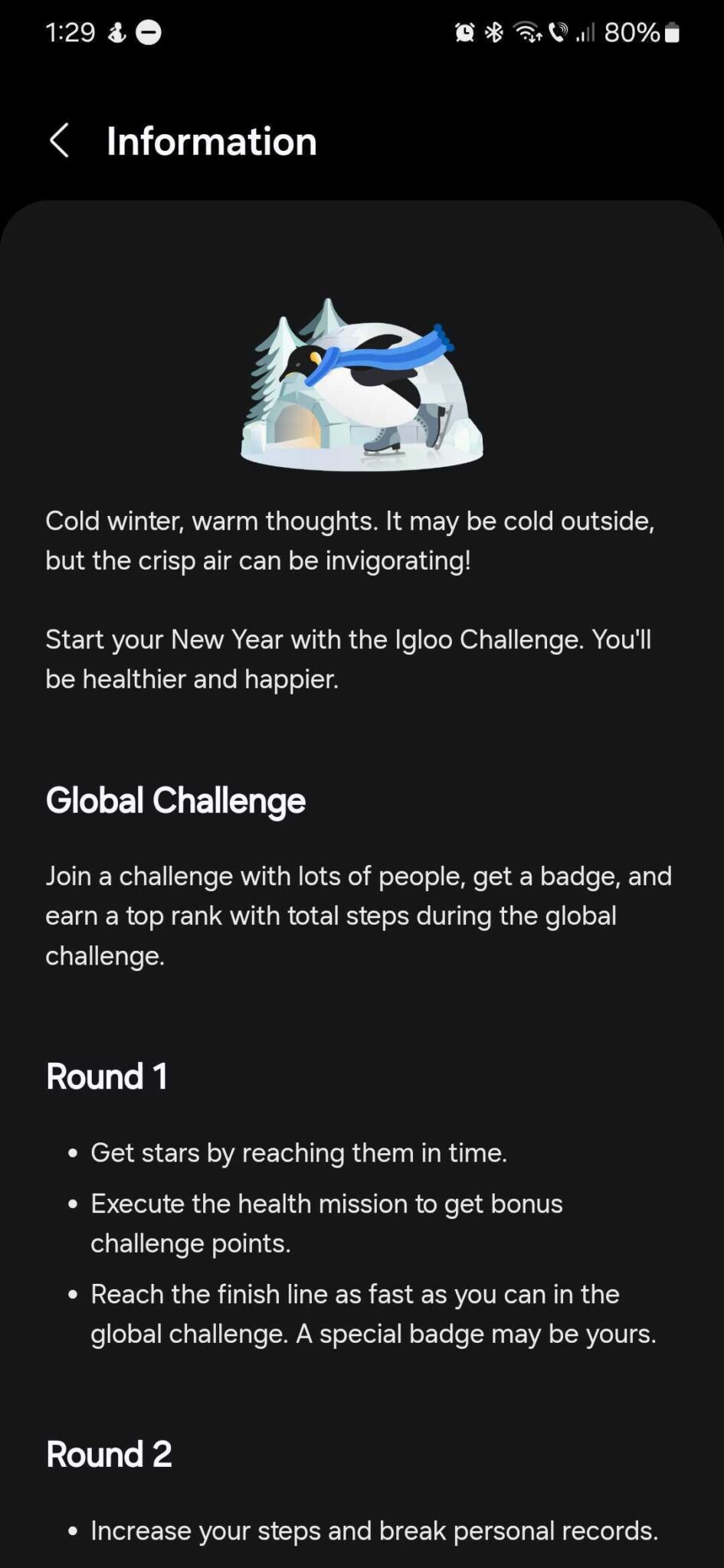
Task: Tap the Bluetooth icon in status bar
Action: point(493,32)
